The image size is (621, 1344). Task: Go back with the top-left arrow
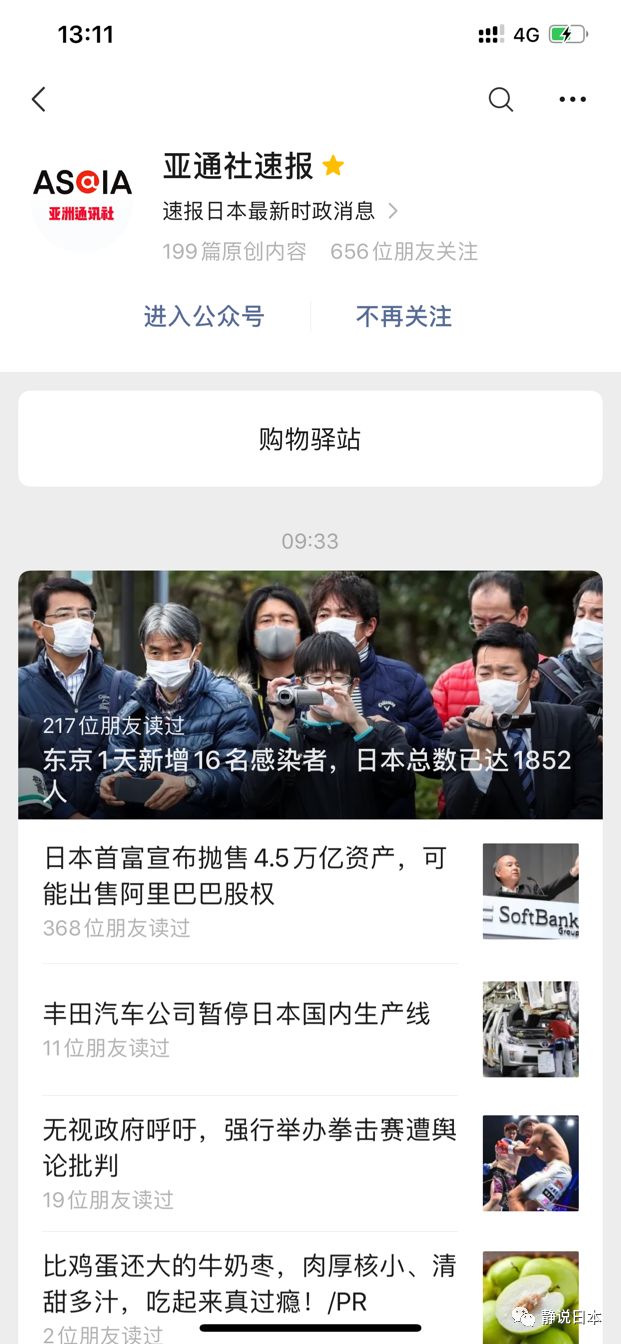click(x=39, y=99)
